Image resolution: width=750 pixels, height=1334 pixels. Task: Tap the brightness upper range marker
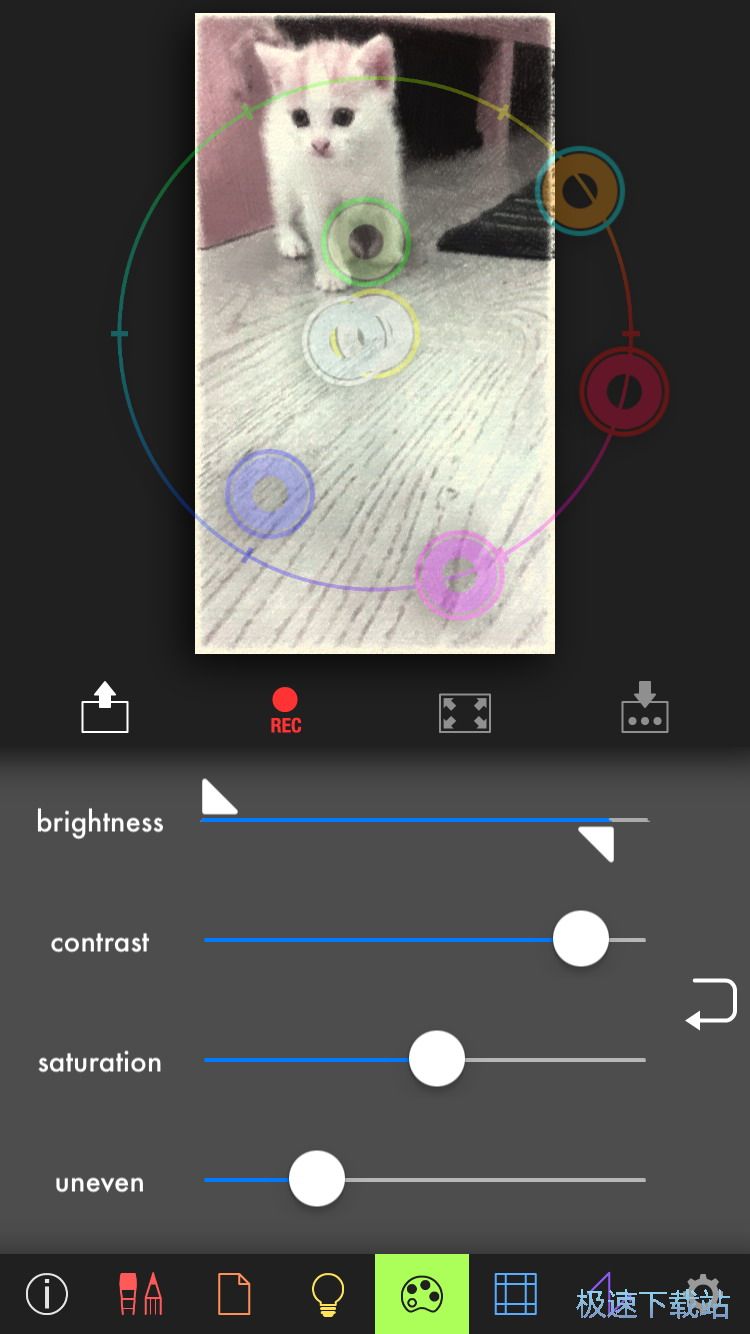[x=597, y=844]
